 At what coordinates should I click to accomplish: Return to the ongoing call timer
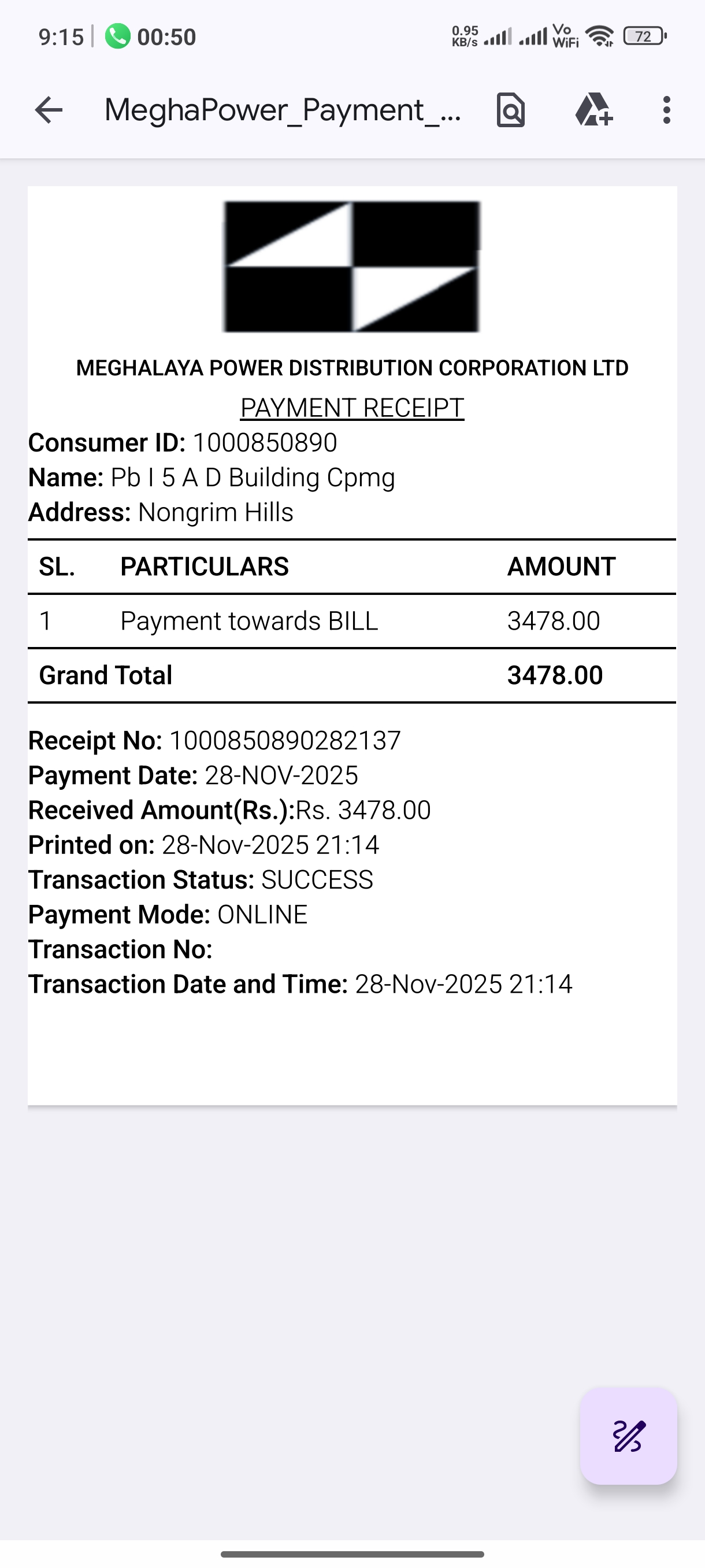pos(151,36)
